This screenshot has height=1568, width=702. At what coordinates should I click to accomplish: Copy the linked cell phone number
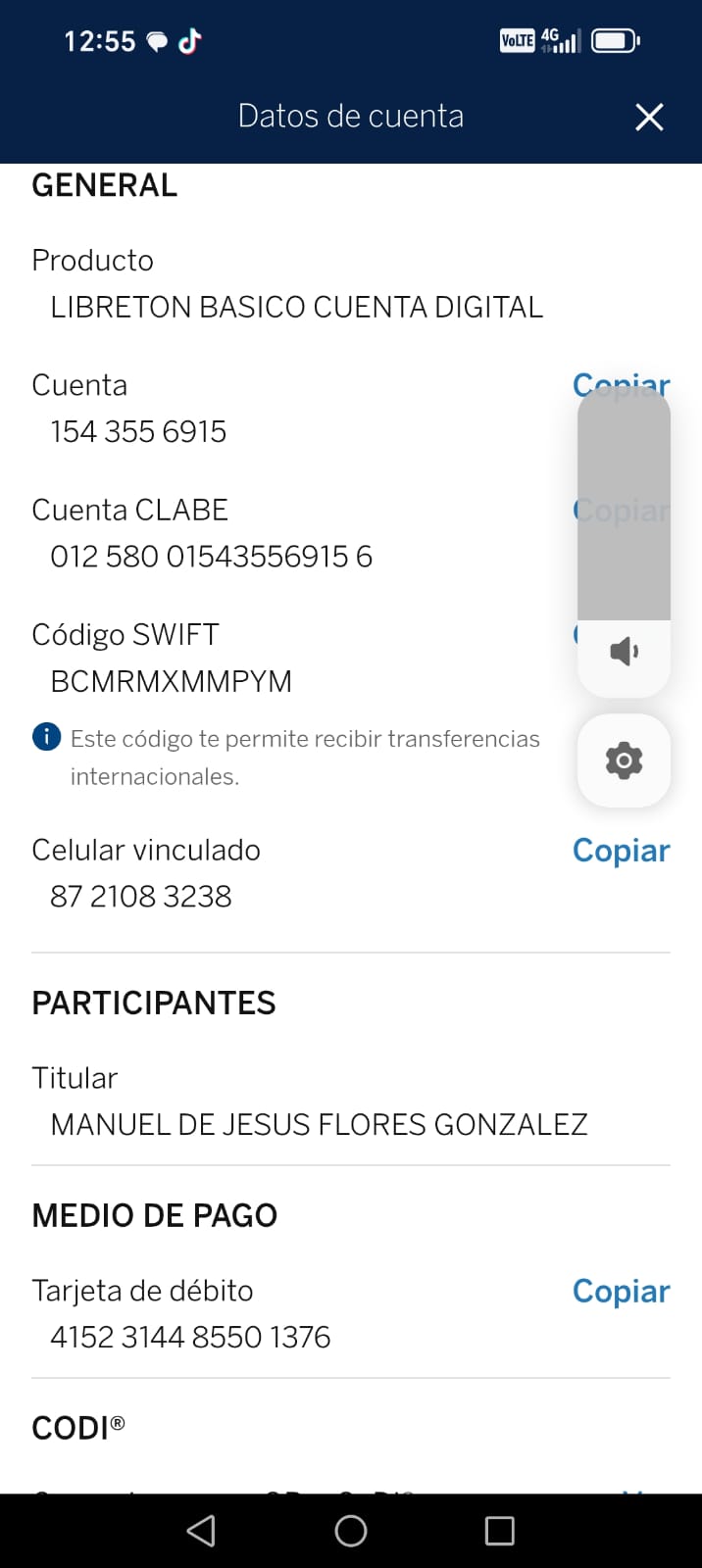pyautogui.click(x=621, y=851)
